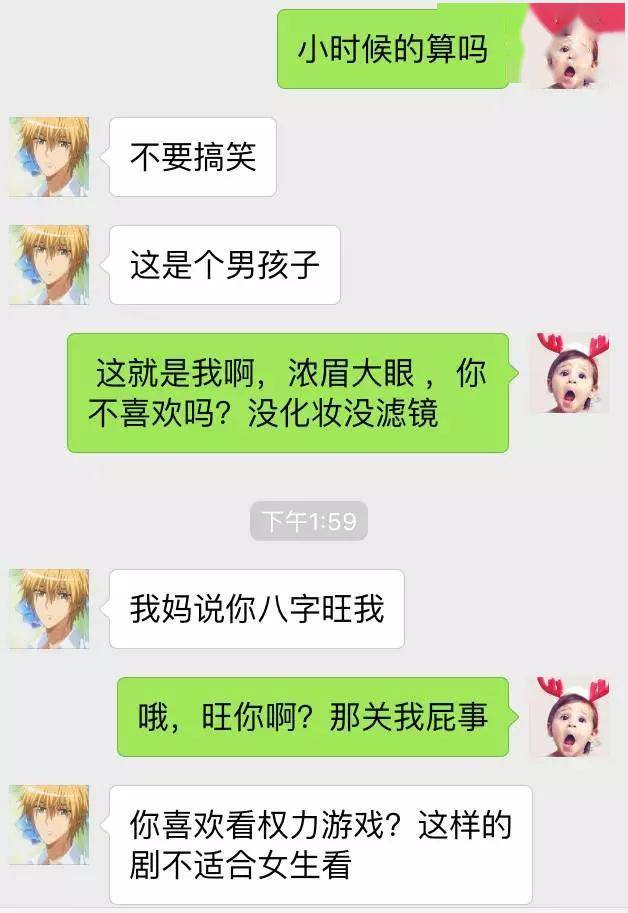The height and width of the screenshot is (913, 628).
Task: Open contact avatar beside "你喜欢看权力游戏"
Action: coord(49,825)
